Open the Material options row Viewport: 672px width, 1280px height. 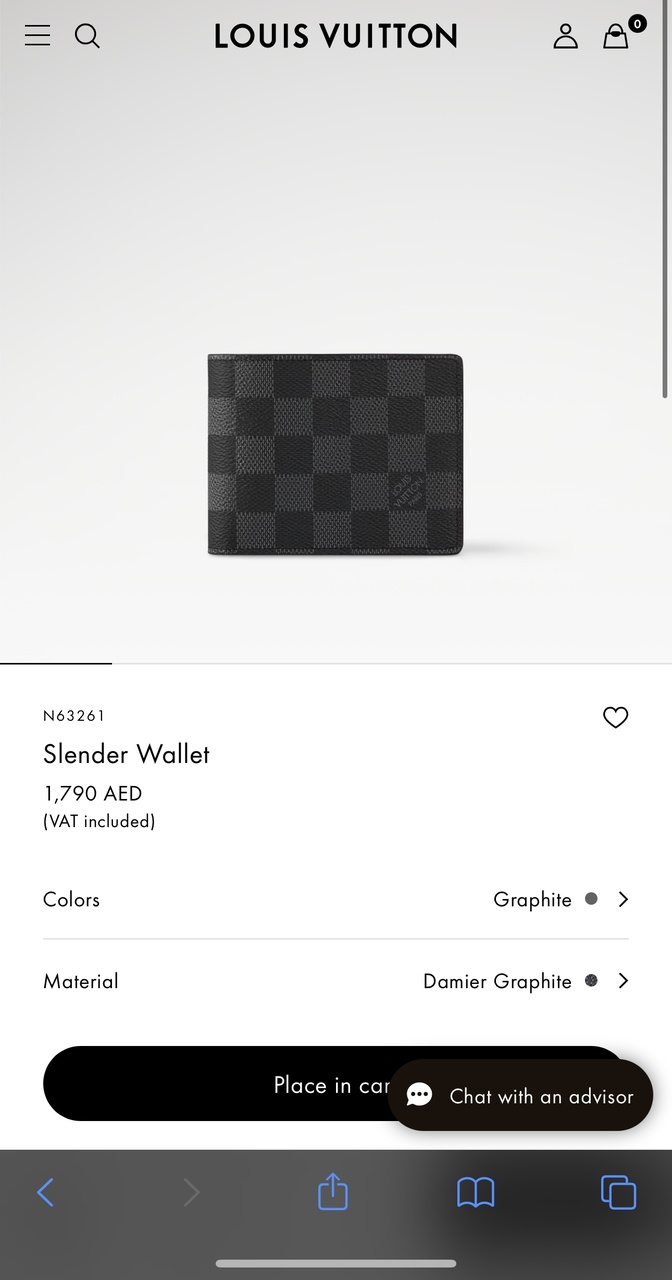pyautogui.click(x=336, y=981)
